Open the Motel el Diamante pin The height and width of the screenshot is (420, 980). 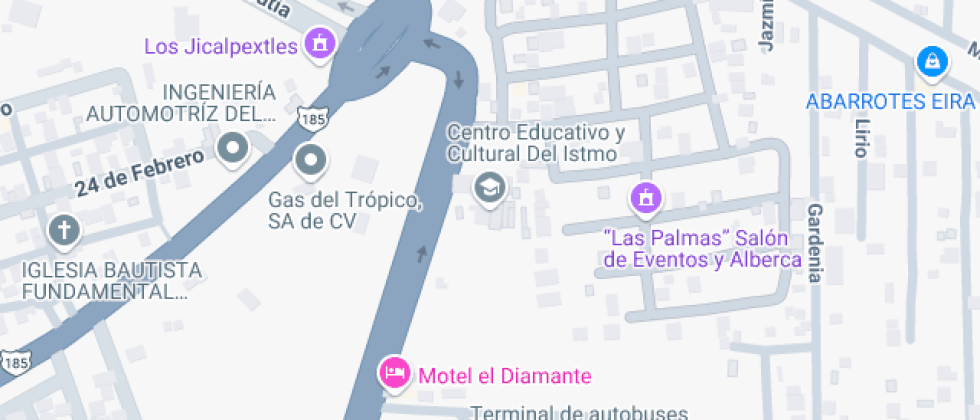tap(394, 374)
